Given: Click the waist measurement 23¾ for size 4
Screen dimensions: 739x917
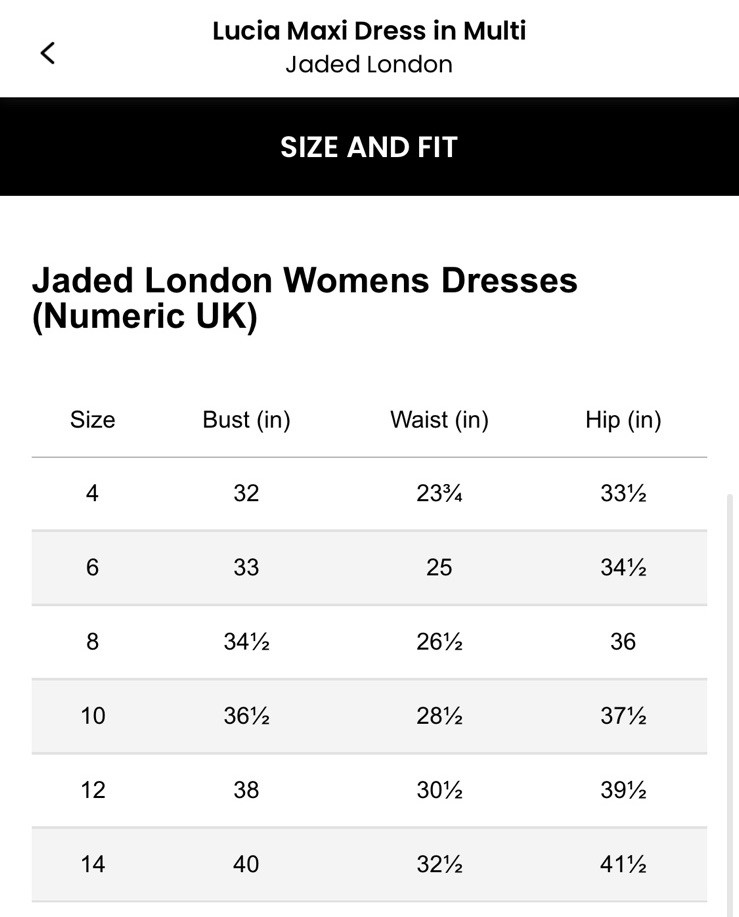Looking at the screenshot, I should [439, 492].
